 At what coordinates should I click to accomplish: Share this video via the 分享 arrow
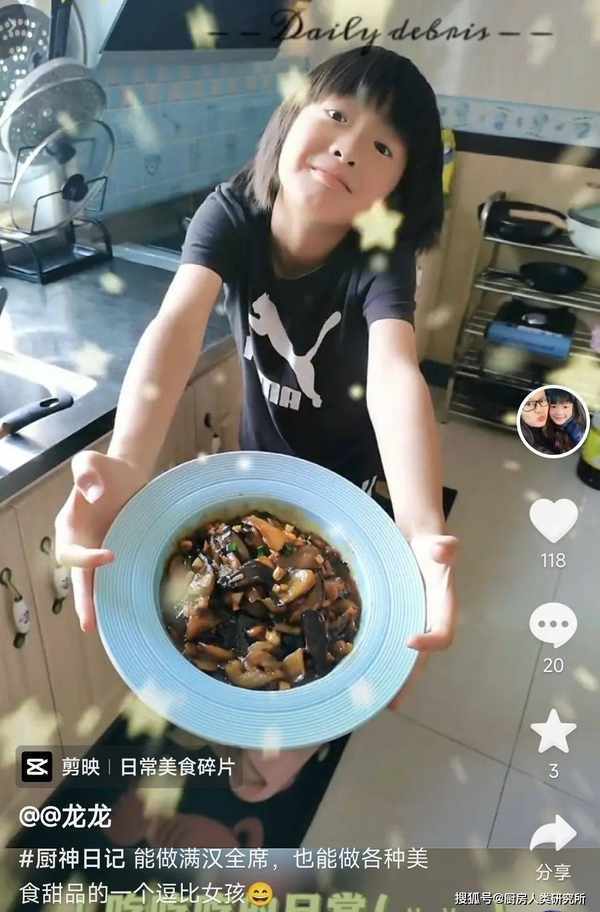(553, 834)
